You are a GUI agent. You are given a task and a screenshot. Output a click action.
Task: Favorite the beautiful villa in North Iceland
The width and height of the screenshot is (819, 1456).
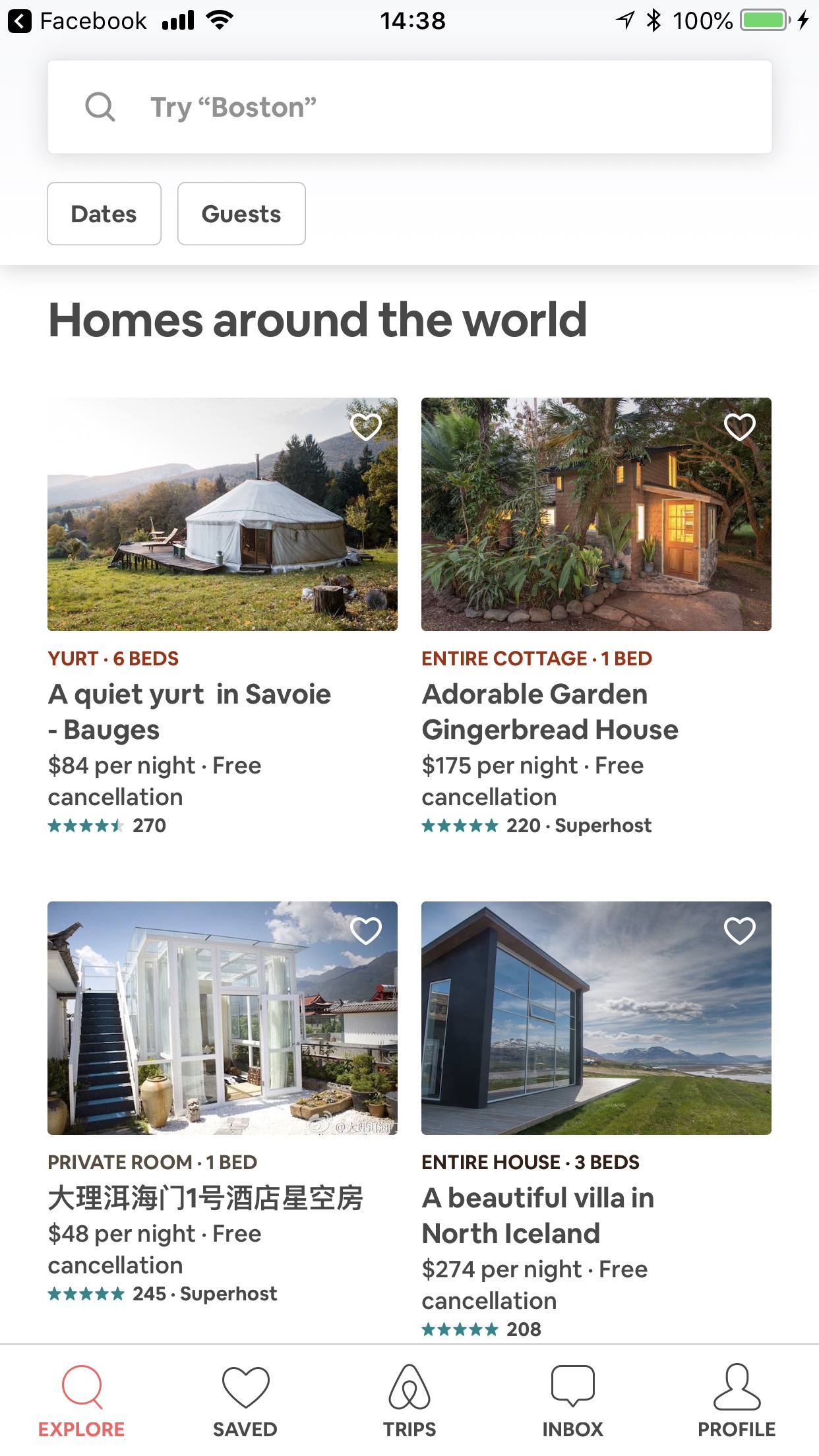click(x=739, y=930)
